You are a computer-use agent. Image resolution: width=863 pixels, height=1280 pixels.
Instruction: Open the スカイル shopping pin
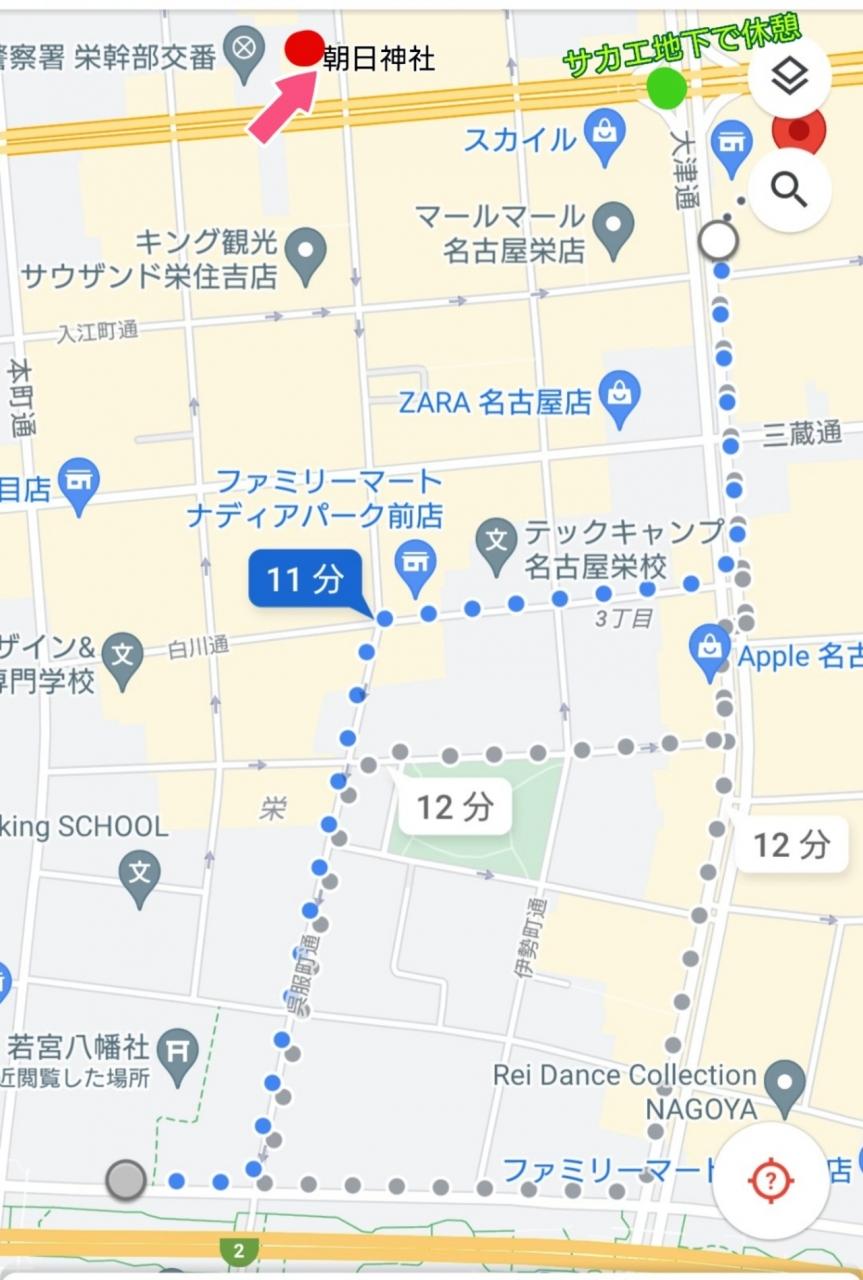tap(605, 138)
